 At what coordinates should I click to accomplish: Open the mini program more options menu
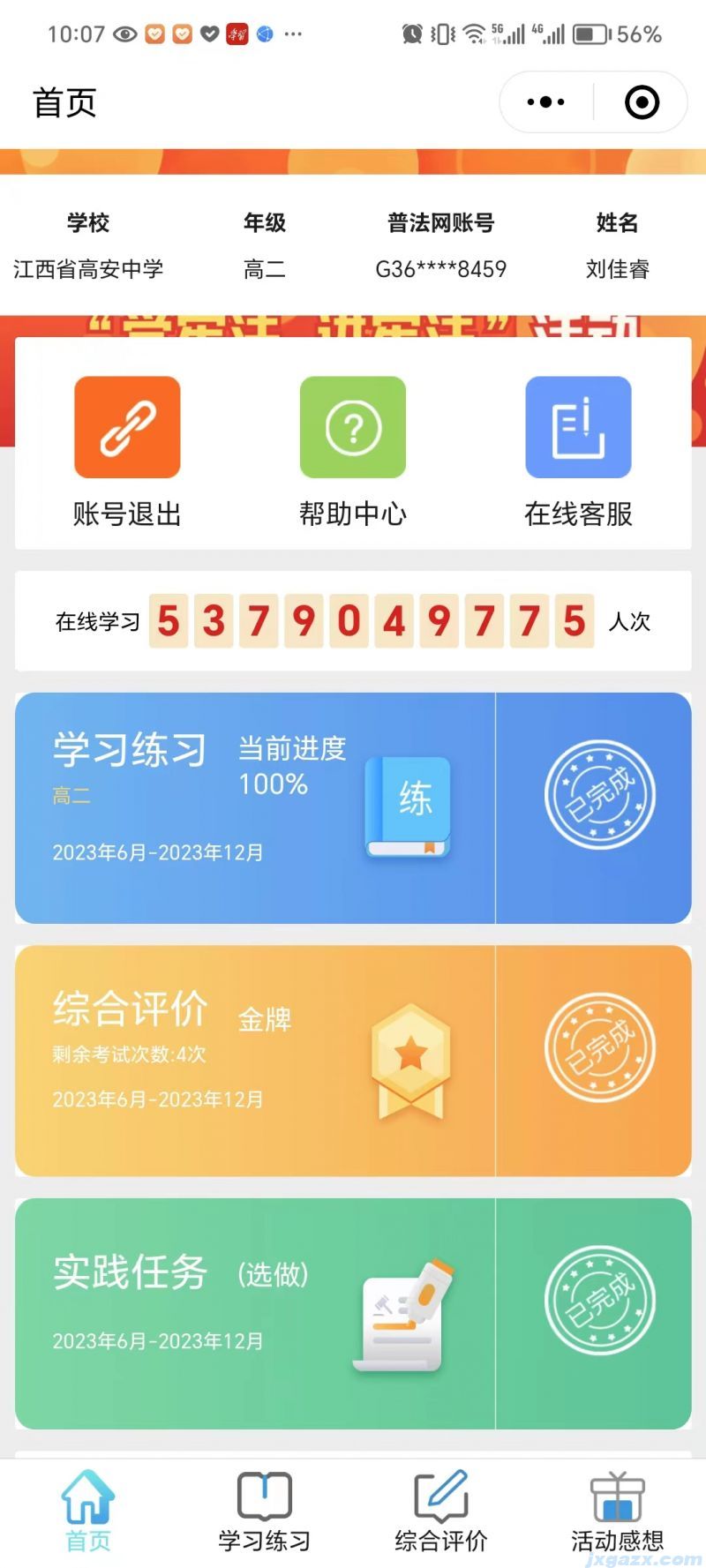[x=545, y=102]
